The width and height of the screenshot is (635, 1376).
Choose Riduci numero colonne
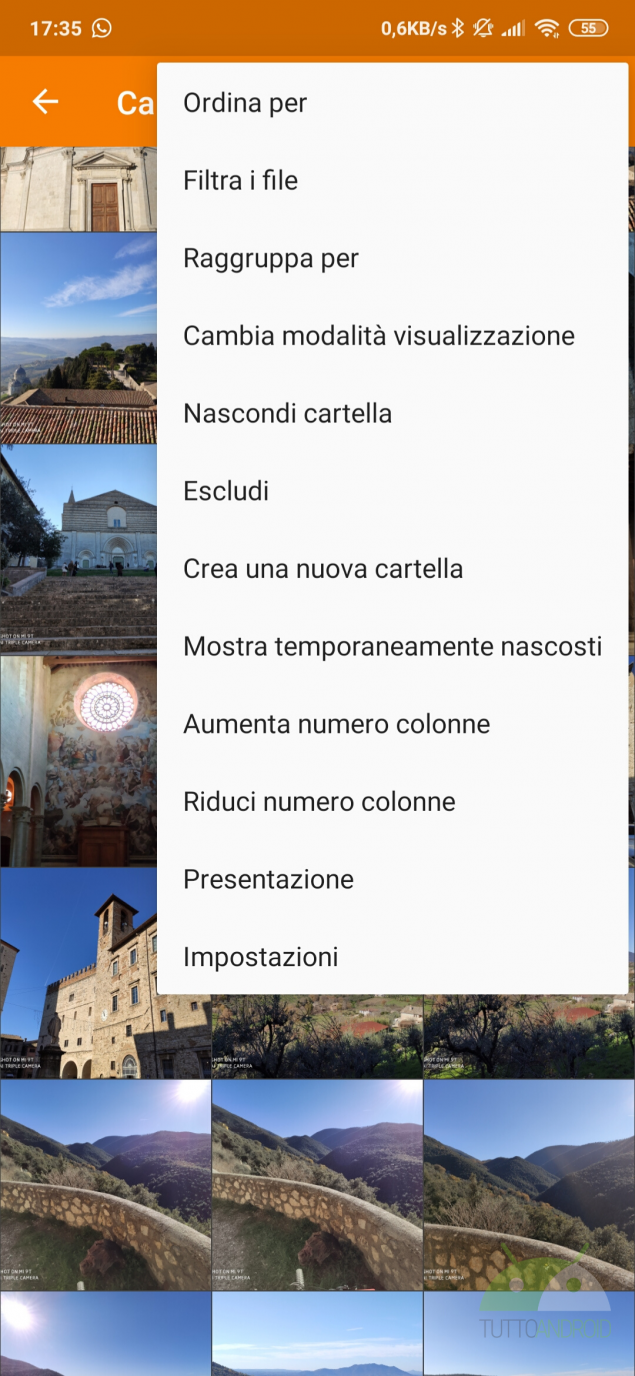tap(319, 802)
